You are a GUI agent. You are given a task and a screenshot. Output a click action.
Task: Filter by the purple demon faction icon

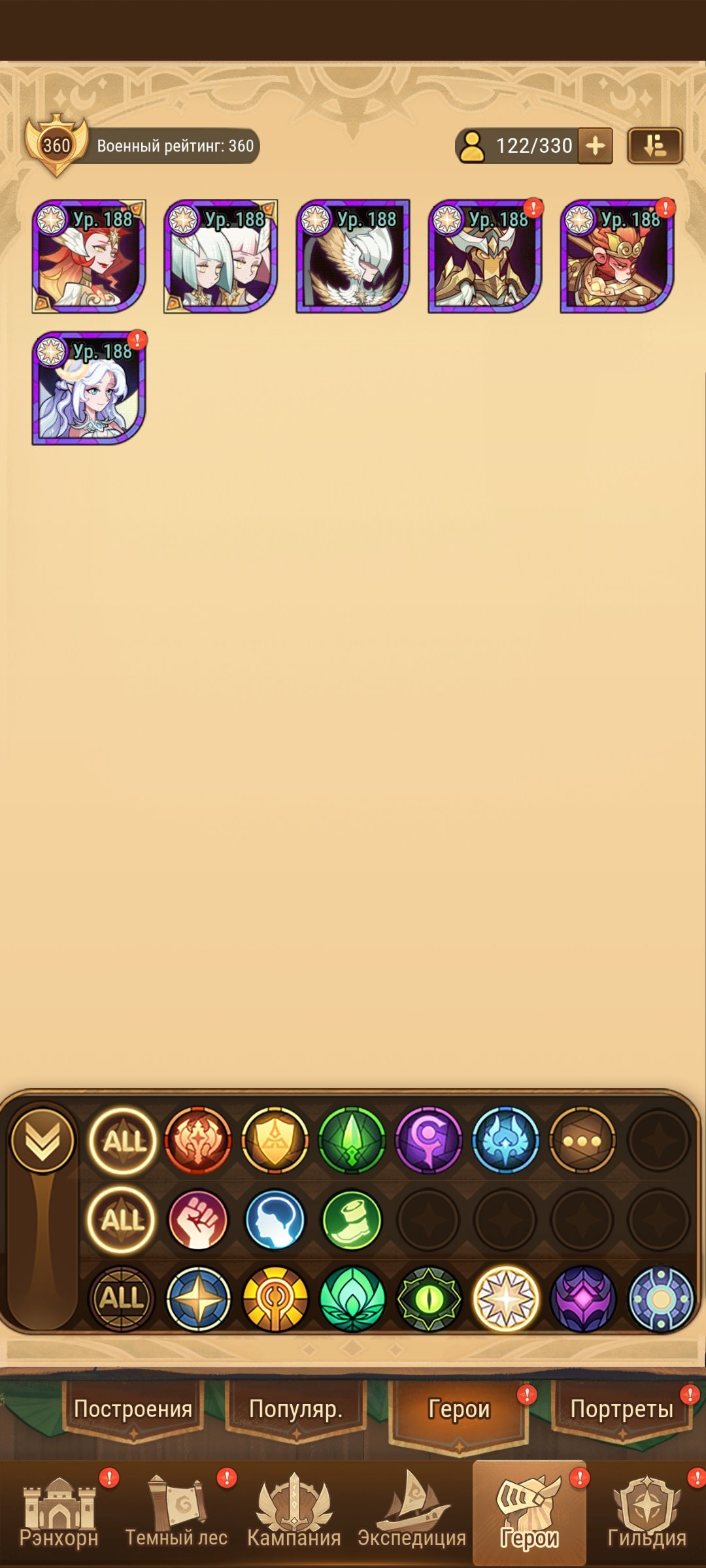[582, 1299]
